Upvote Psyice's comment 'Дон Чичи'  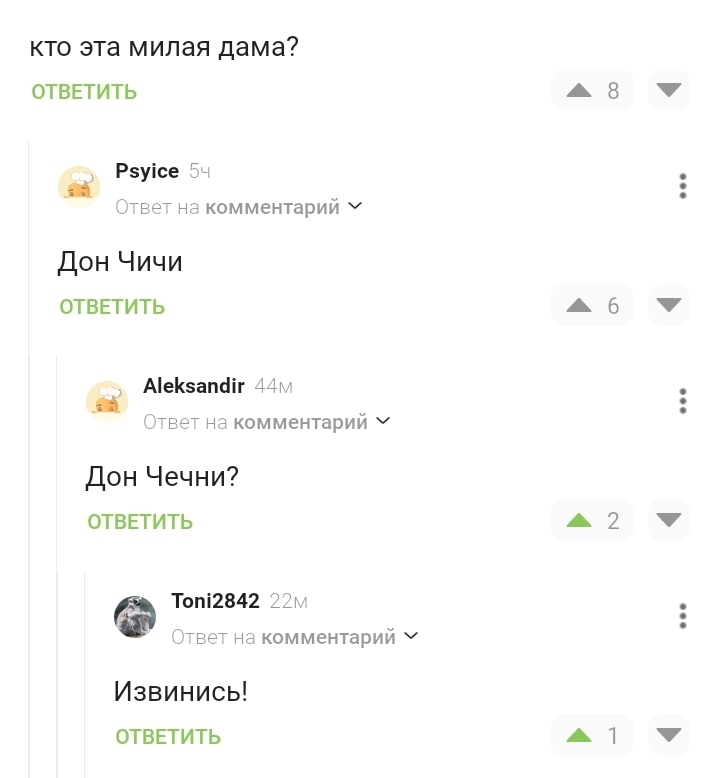coord(579,306)
